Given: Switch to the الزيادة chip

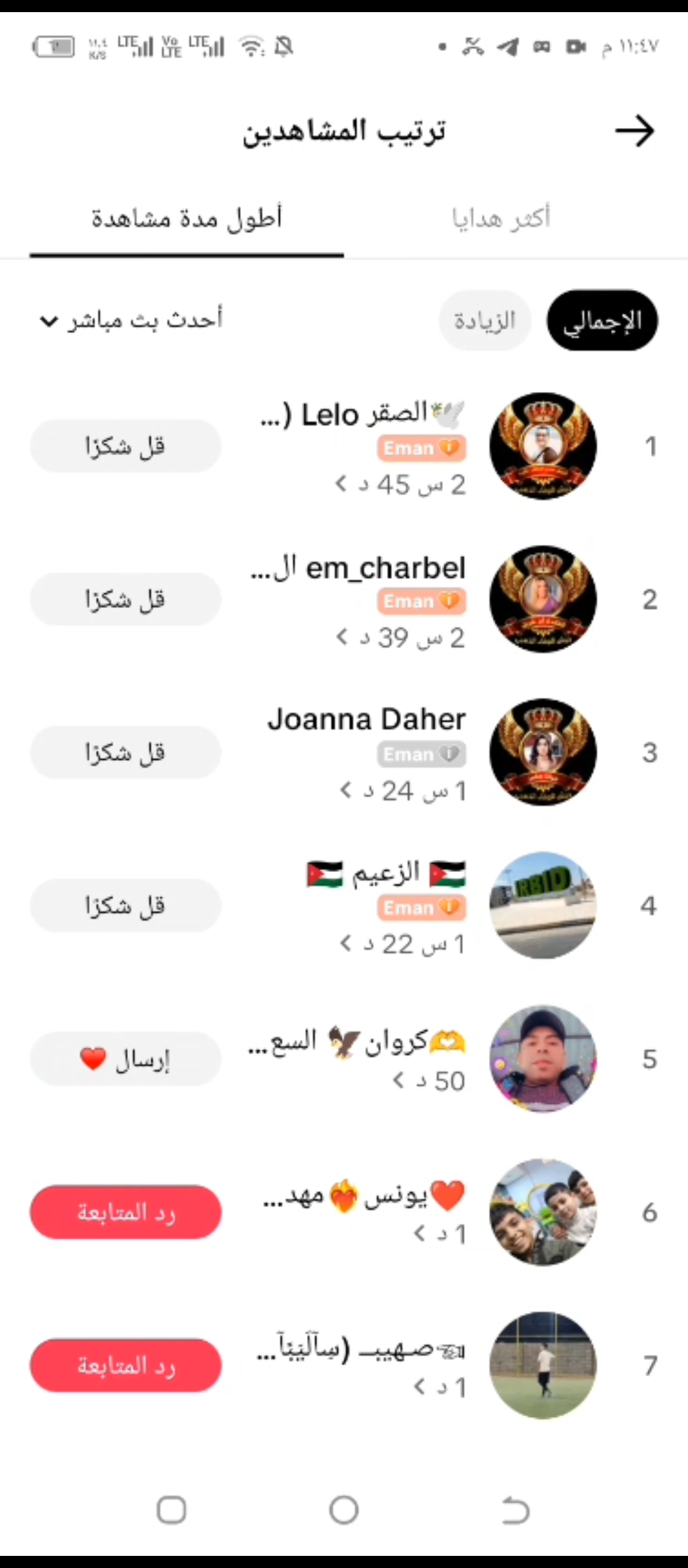Looking at the screenshot, I should click(485, 321).
